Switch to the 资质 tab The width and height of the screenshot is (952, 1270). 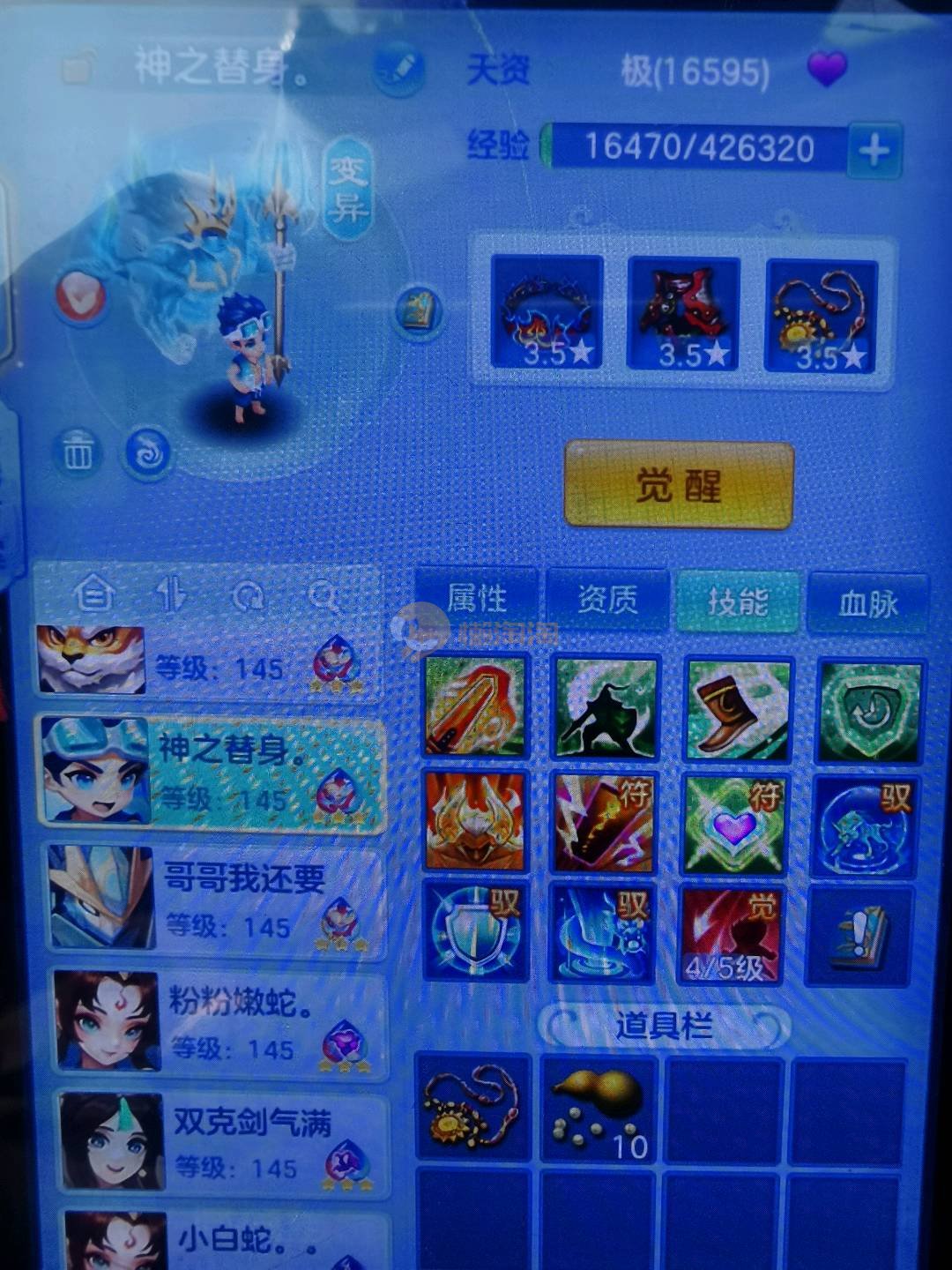[608, 601]
